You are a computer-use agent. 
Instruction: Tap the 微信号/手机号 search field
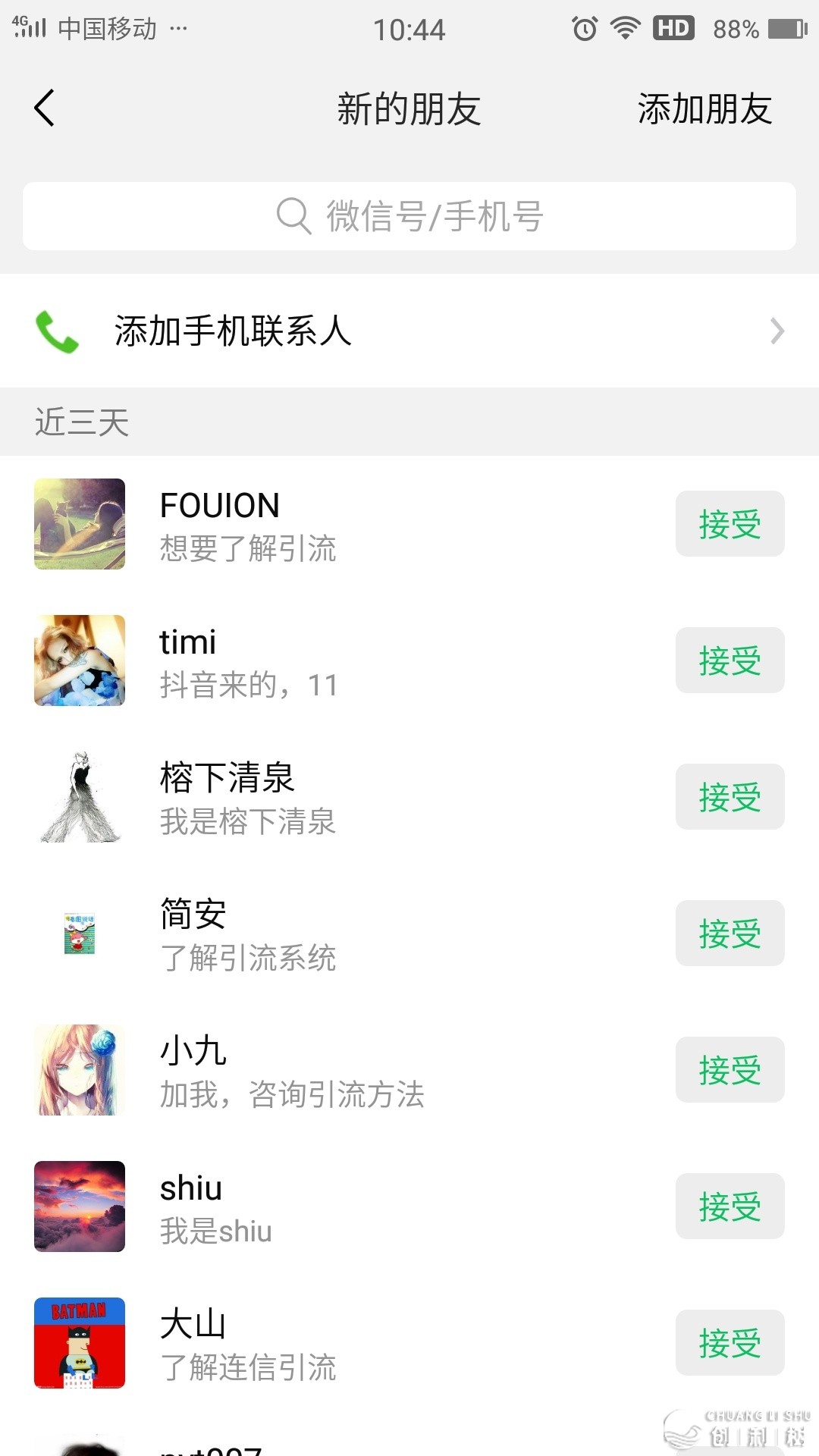pyautogui.click(x=409, y=216)
